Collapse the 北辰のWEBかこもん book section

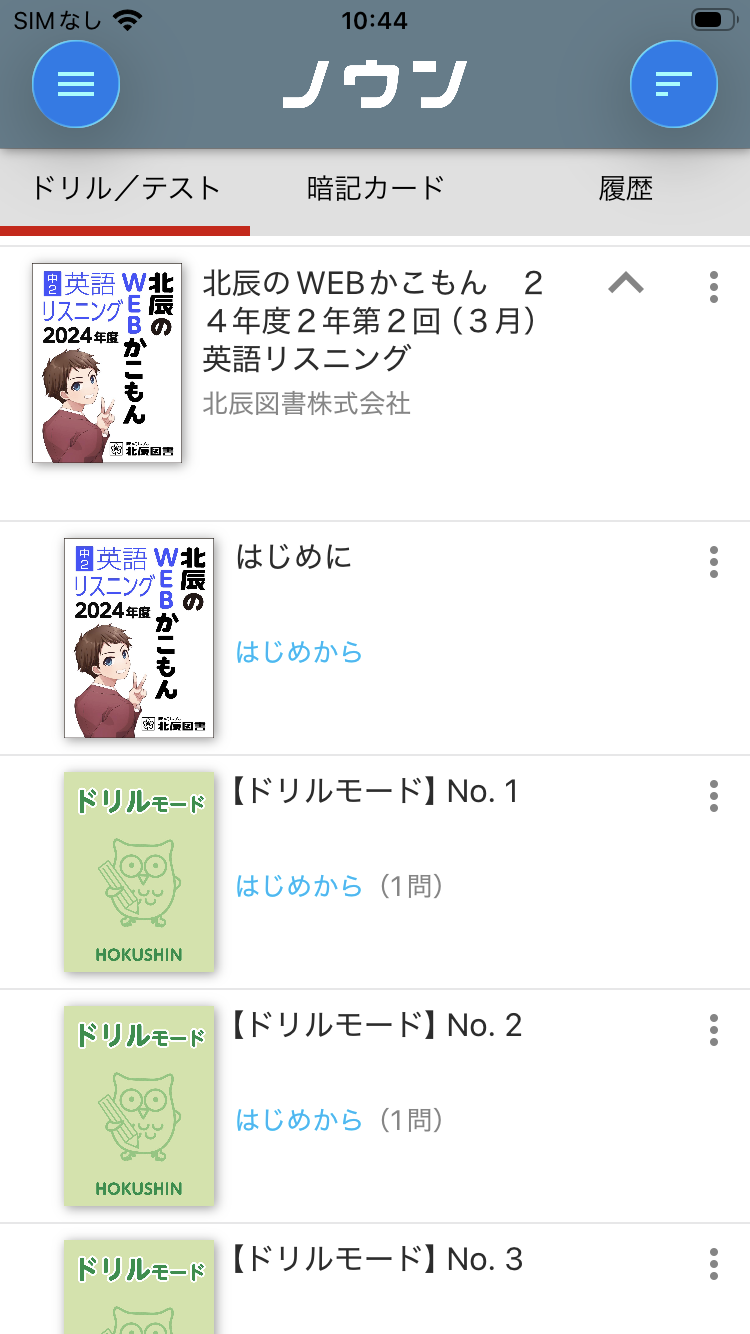626,284
